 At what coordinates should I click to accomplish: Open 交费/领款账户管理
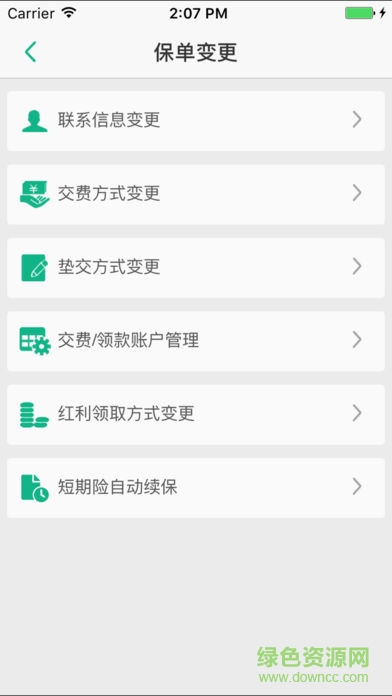pos(196,341)
